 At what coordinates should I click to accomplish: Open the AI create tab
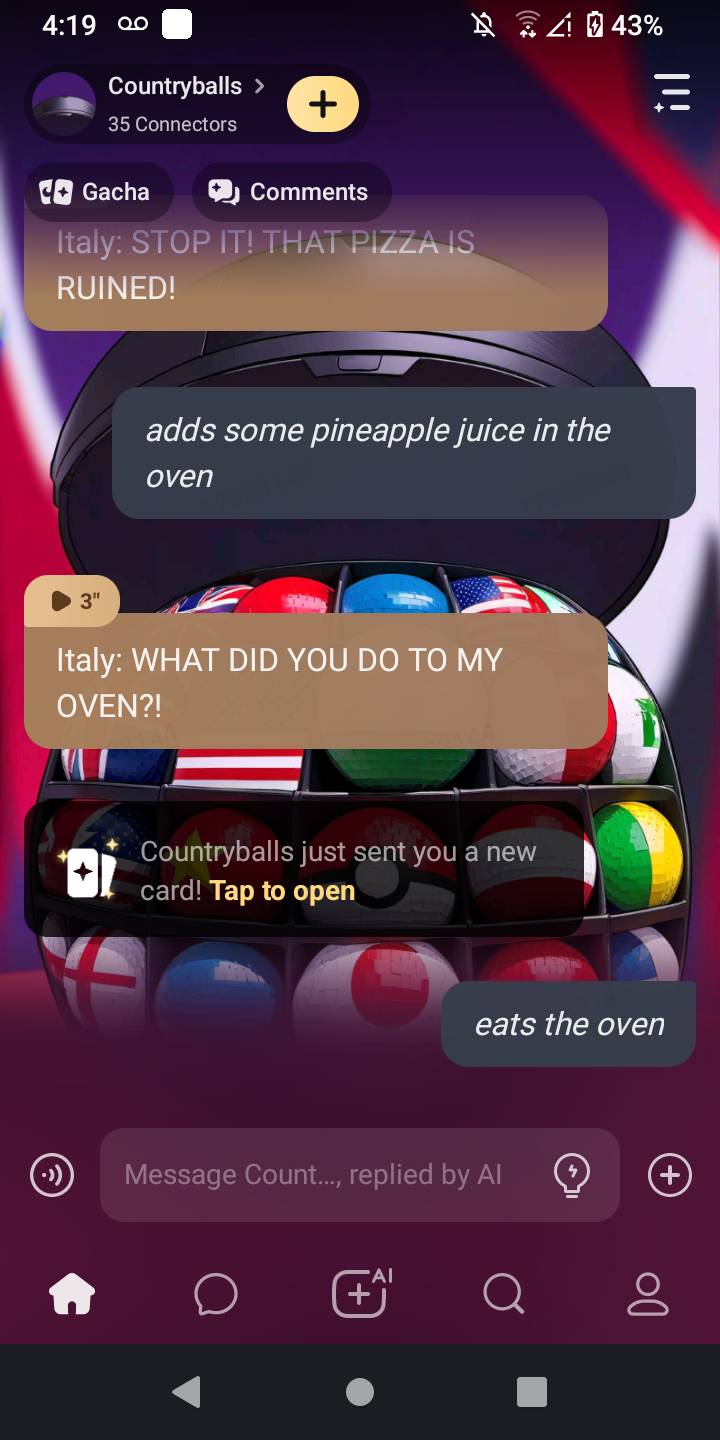click(x=360, y=1295)
